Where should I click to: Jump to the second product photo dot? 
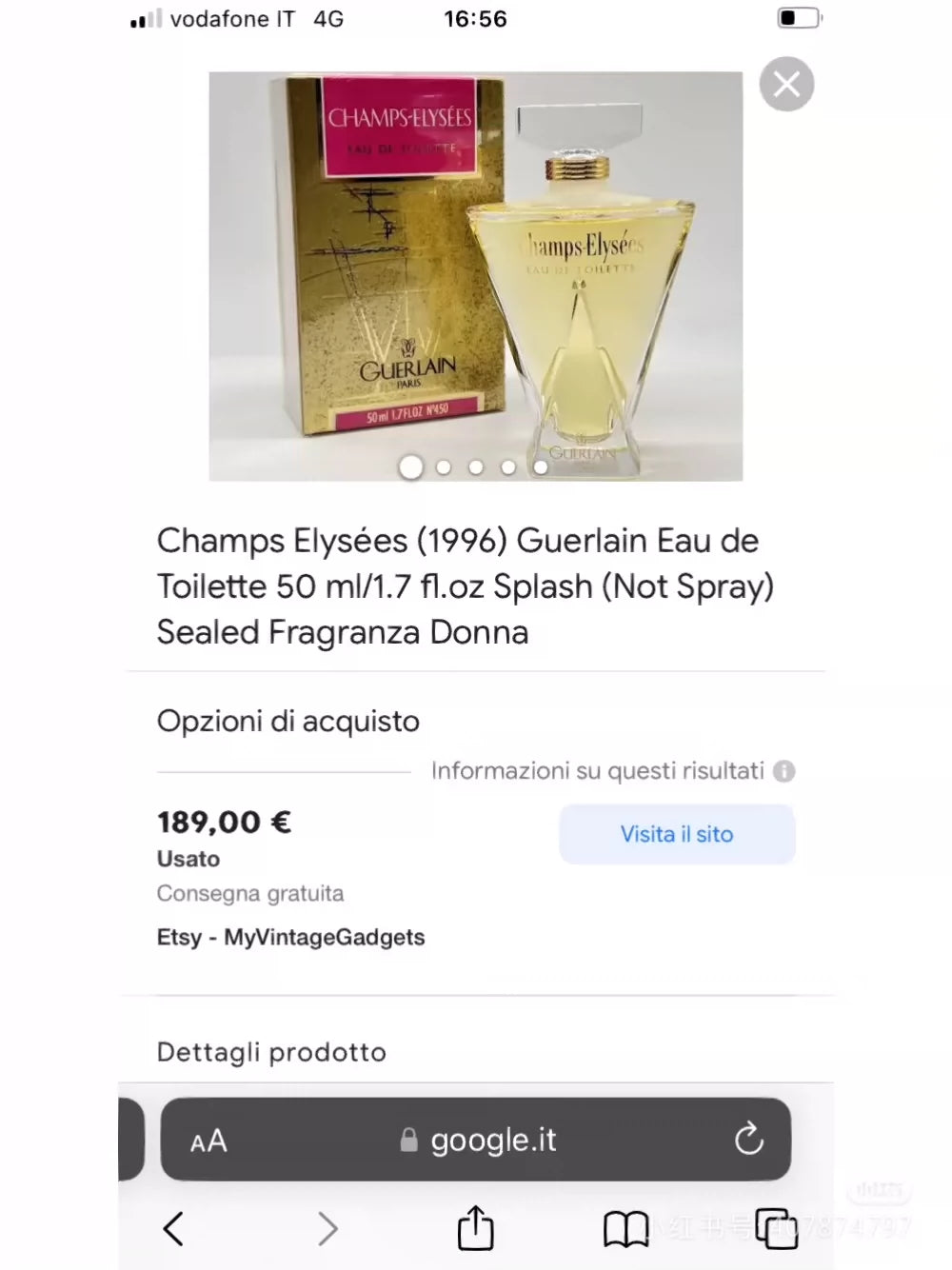pos(444,467)
